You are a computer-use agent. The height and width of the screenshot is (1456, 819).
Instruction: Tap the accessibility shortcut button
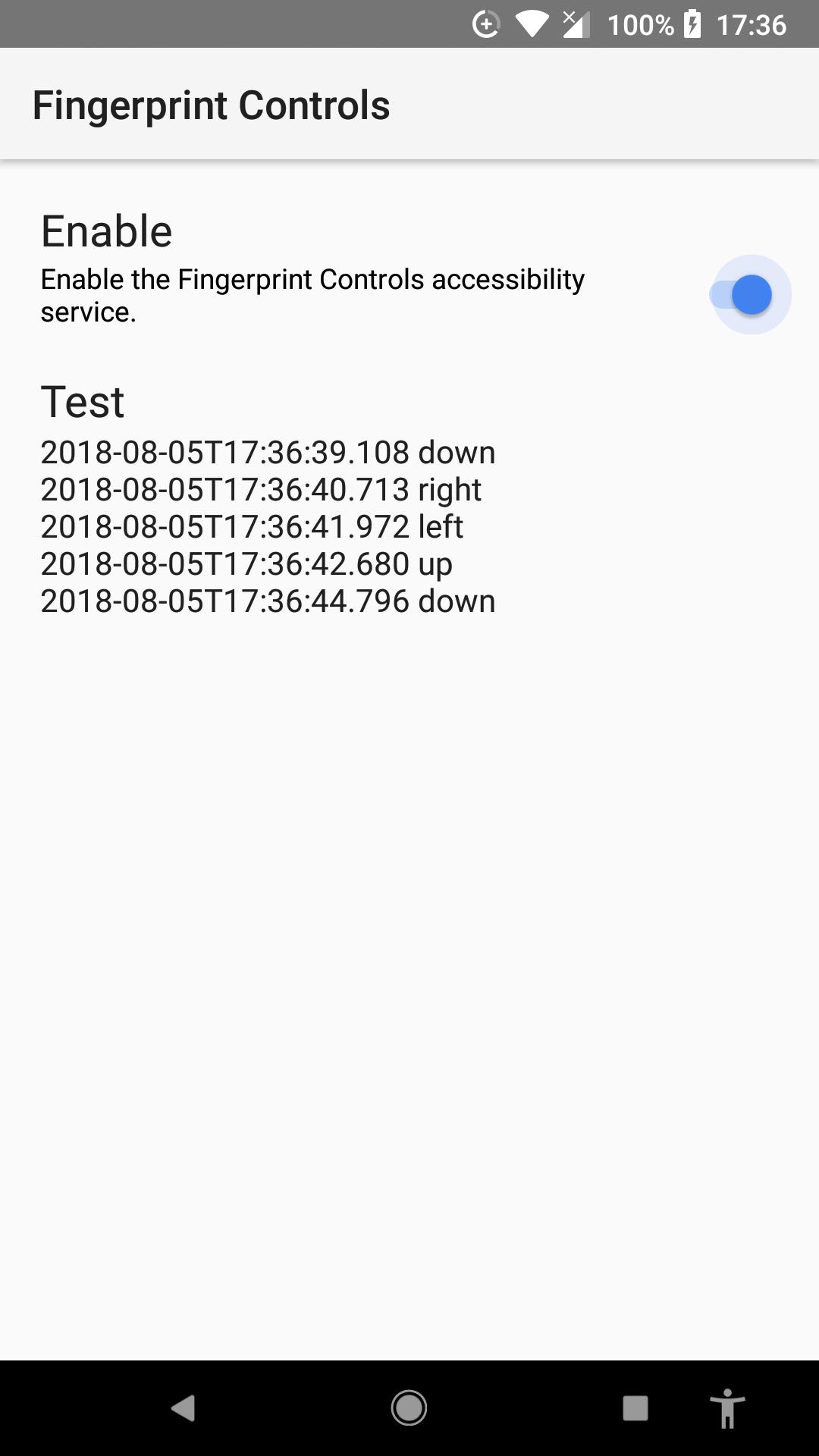727,1408
